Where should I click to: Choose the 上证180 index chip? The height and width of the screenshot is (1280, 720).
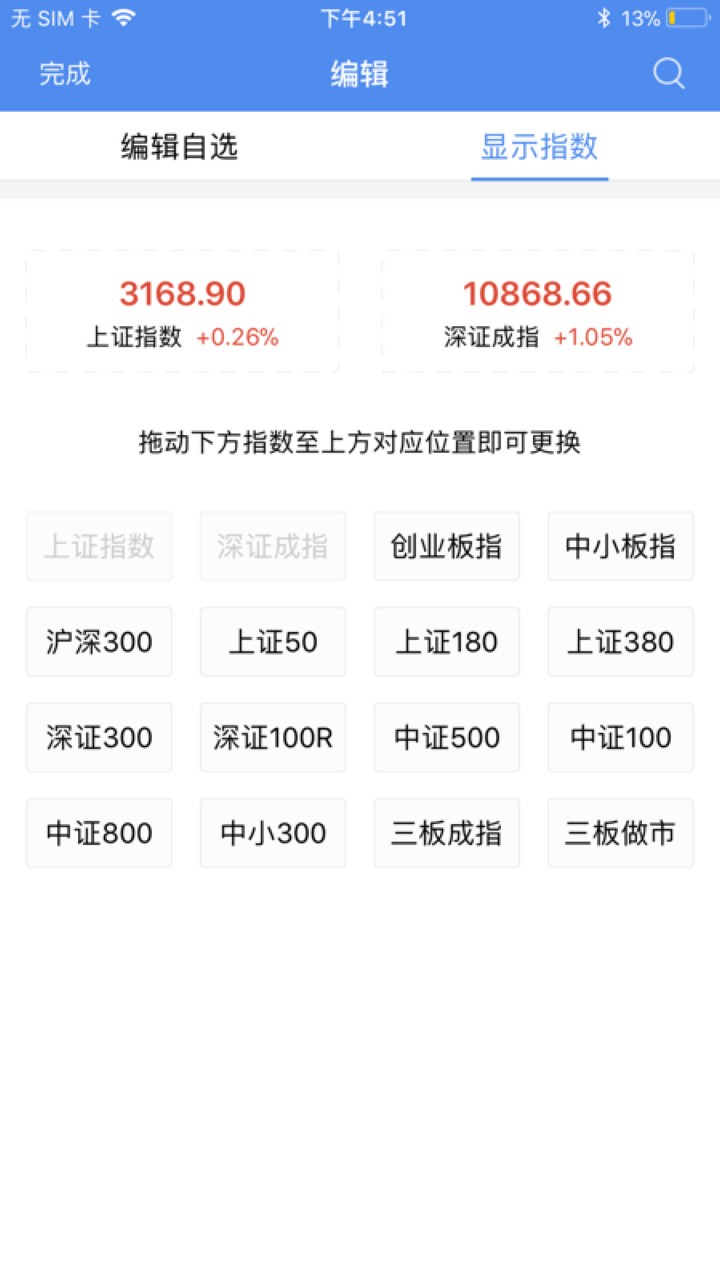pyautogui.click(x=446, y=642)
